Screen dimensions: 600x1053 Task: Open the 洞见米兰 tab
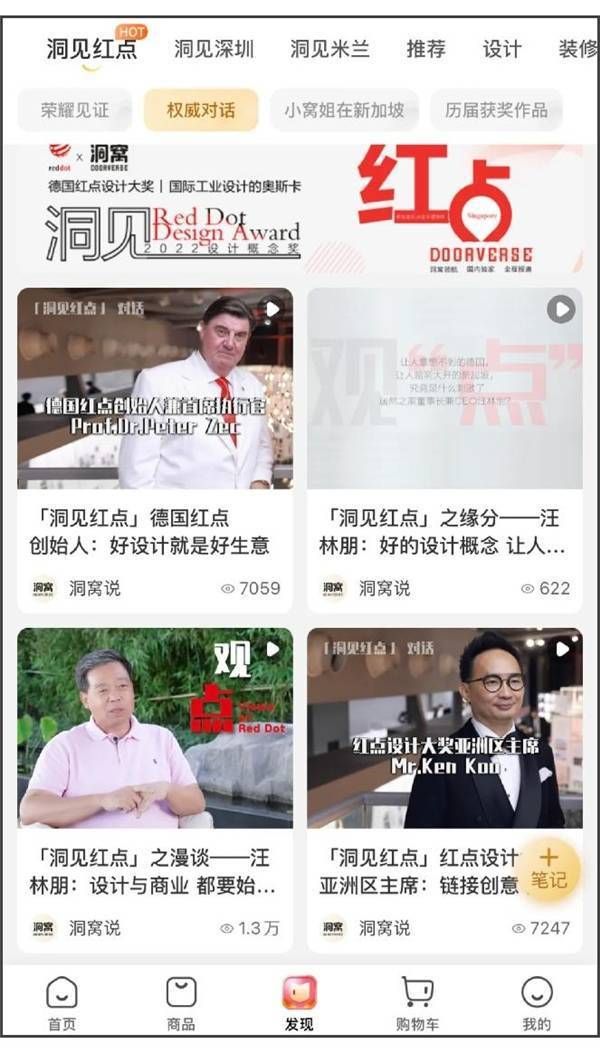coord(329,49)
